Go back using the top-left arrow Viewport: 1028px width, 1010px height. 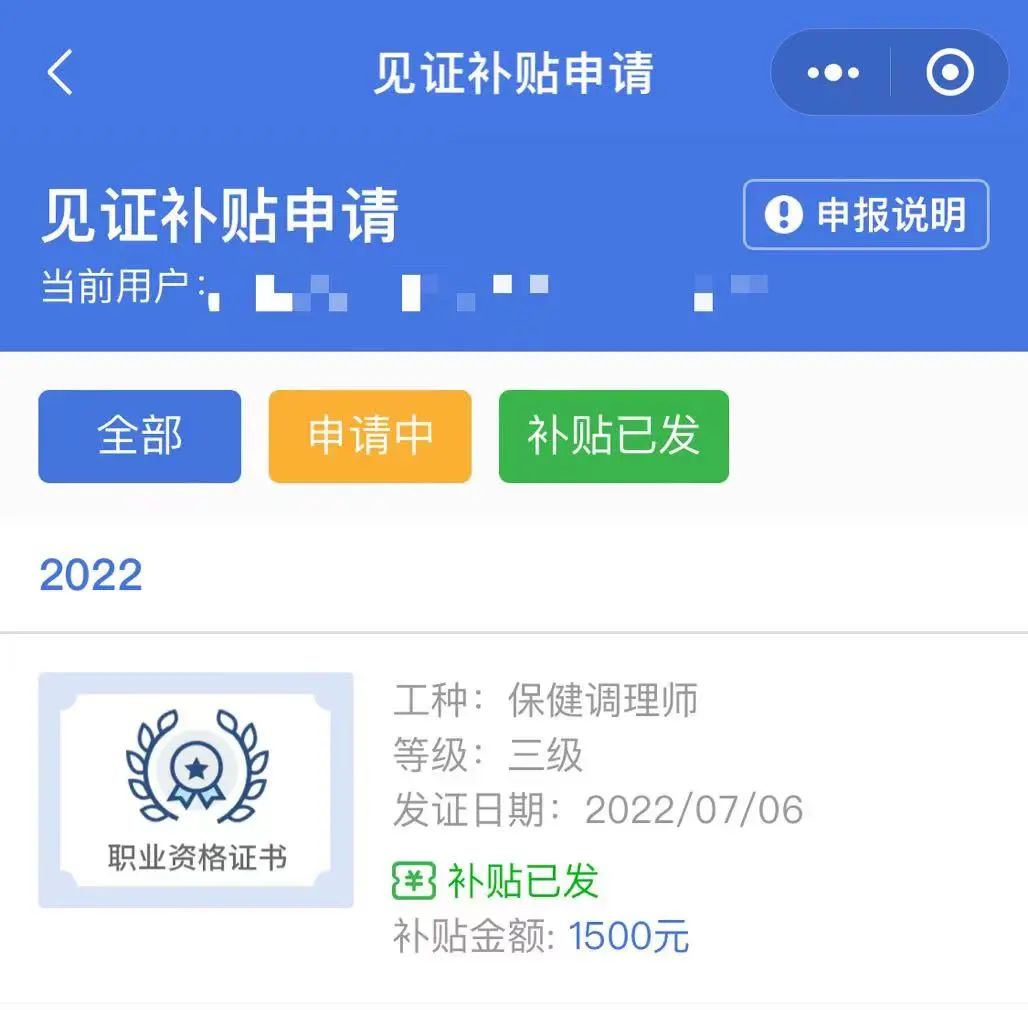pyautogui.click(x=60, y=73)
